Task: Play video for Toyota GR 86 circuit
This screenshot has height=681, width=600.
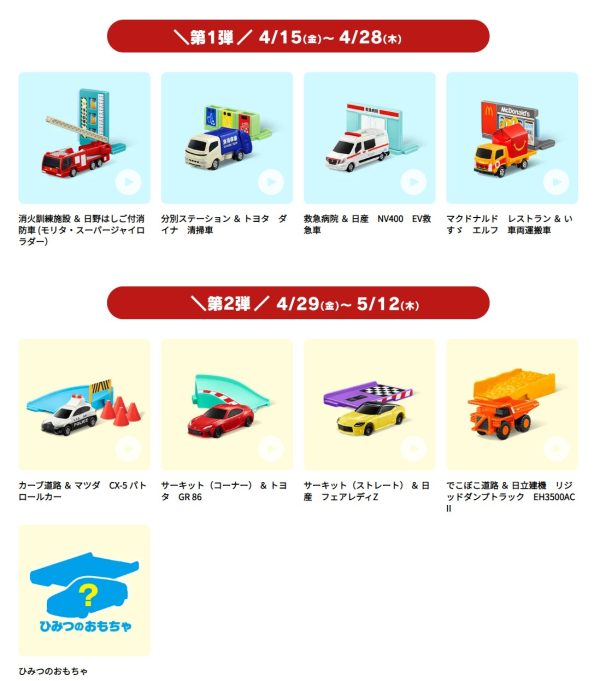Action: click(270, 449)
